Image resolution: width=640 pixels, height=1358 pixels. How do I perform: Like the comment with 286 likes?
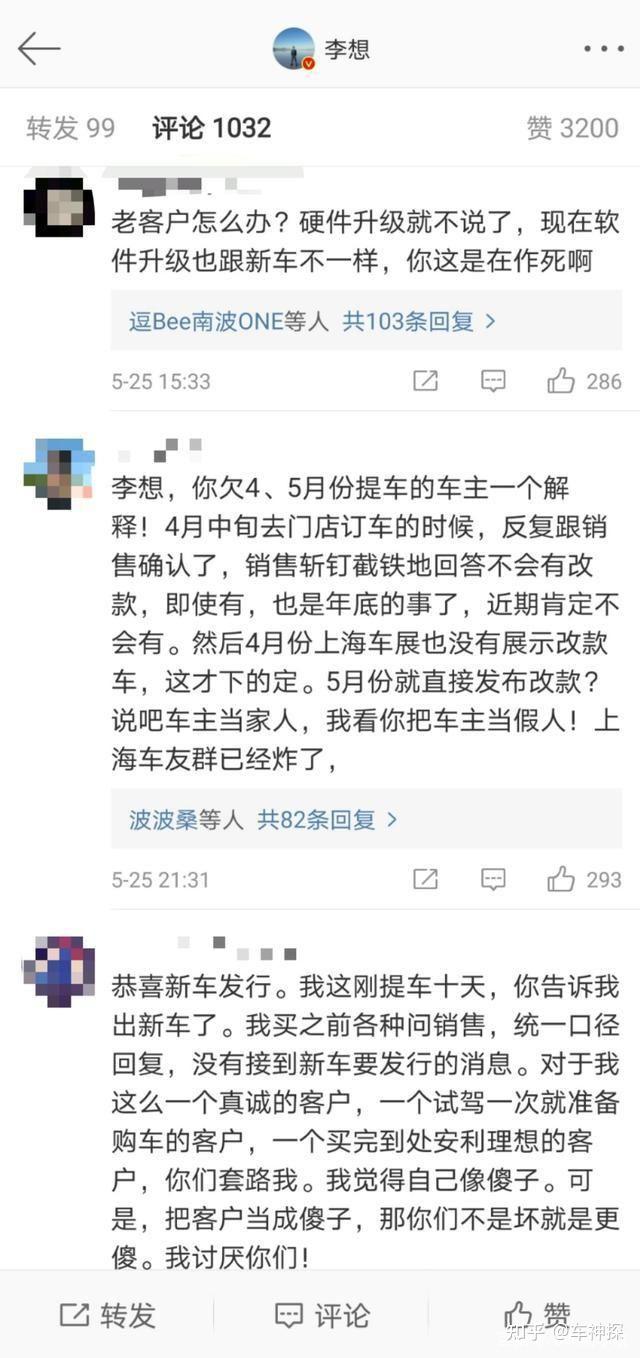coord(584,381)
